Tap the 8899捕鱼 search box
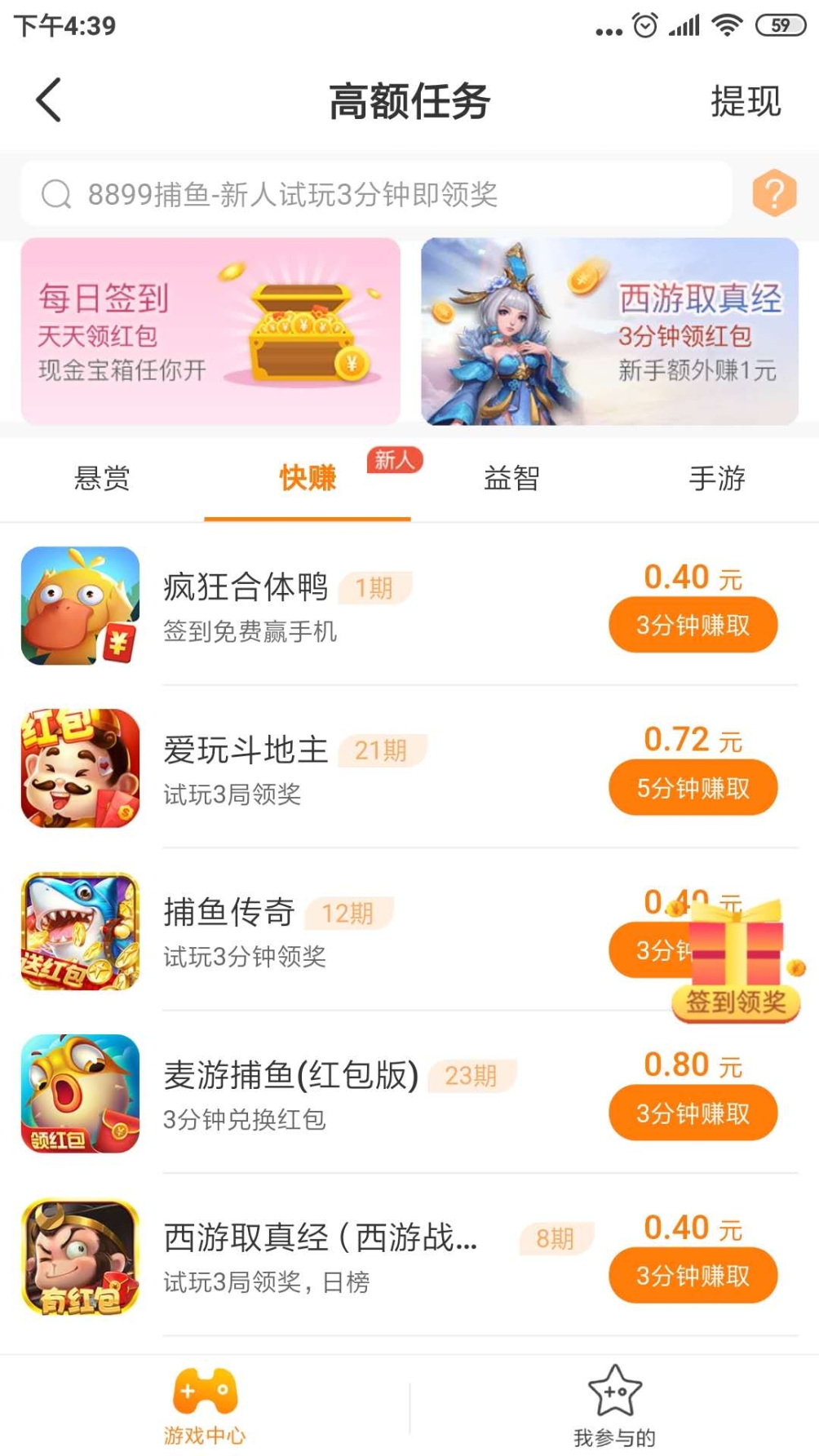The height and width of the screenshot is (1456, 819). click(x=375, y=194)
